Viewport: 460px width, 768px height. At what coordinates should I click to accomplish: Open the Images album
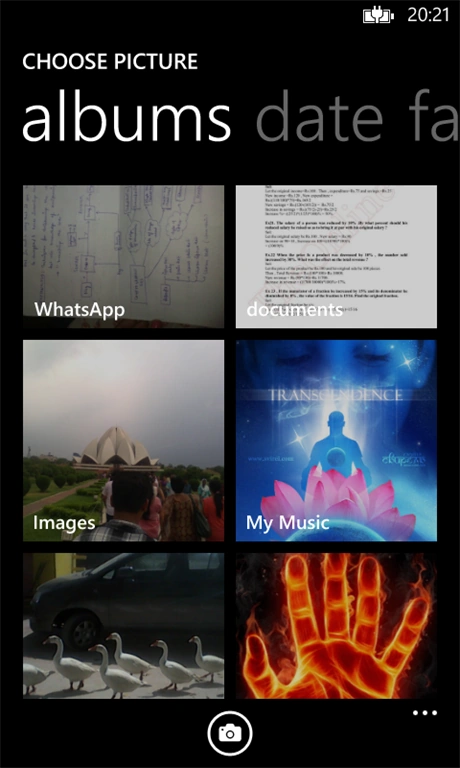[x=123, y=440]
